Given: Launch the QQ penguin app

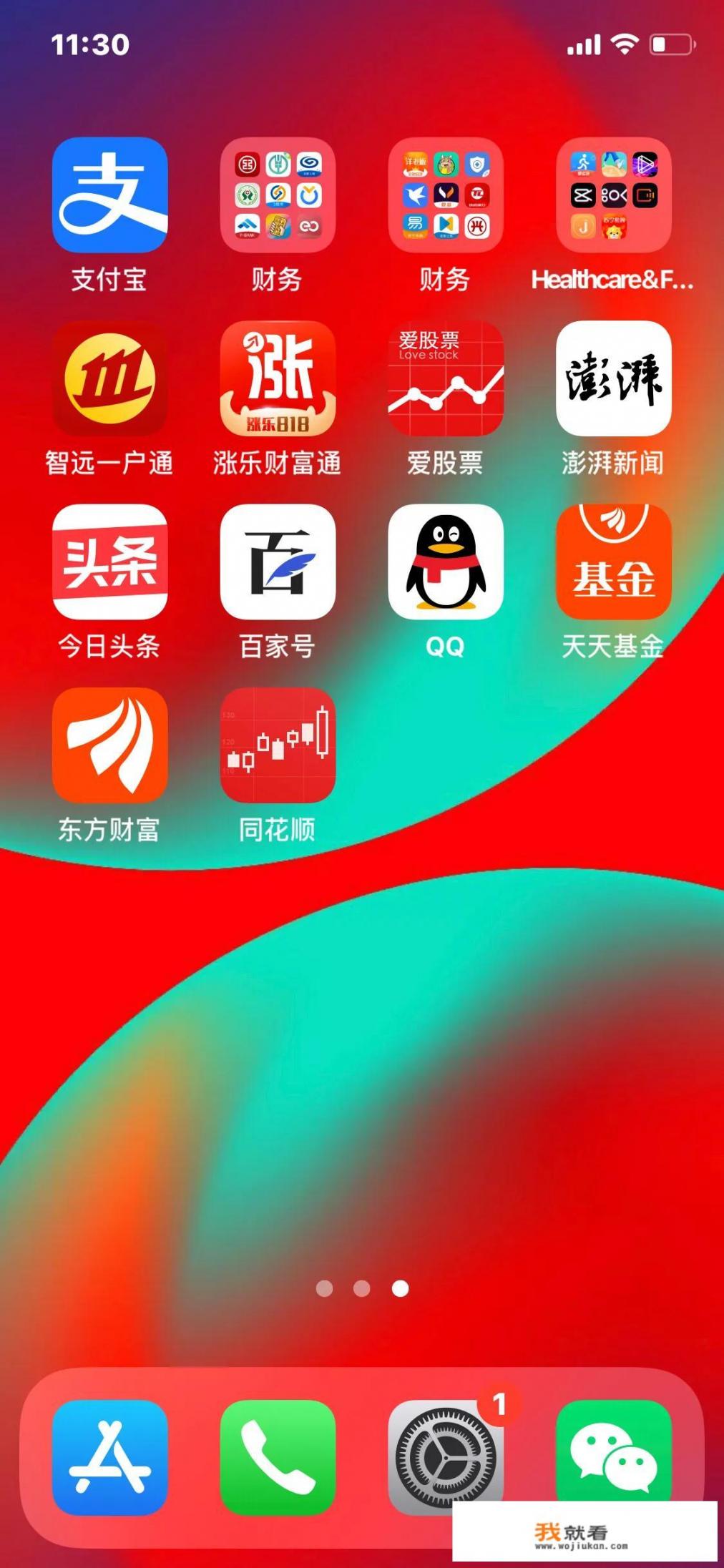Looking at the screenshot, I should pyautogui.click(x=445, y=562).
